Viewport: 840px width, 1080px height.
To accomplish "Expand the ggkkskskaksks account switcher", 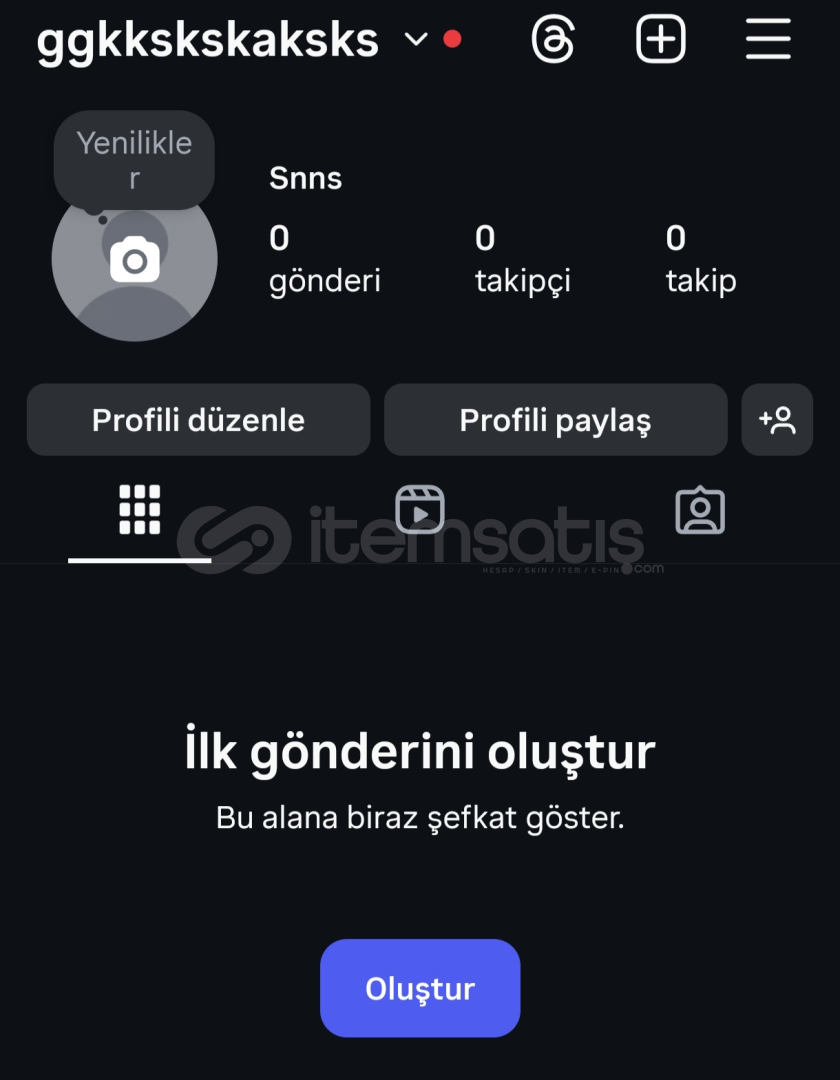I will click(415, 40).
